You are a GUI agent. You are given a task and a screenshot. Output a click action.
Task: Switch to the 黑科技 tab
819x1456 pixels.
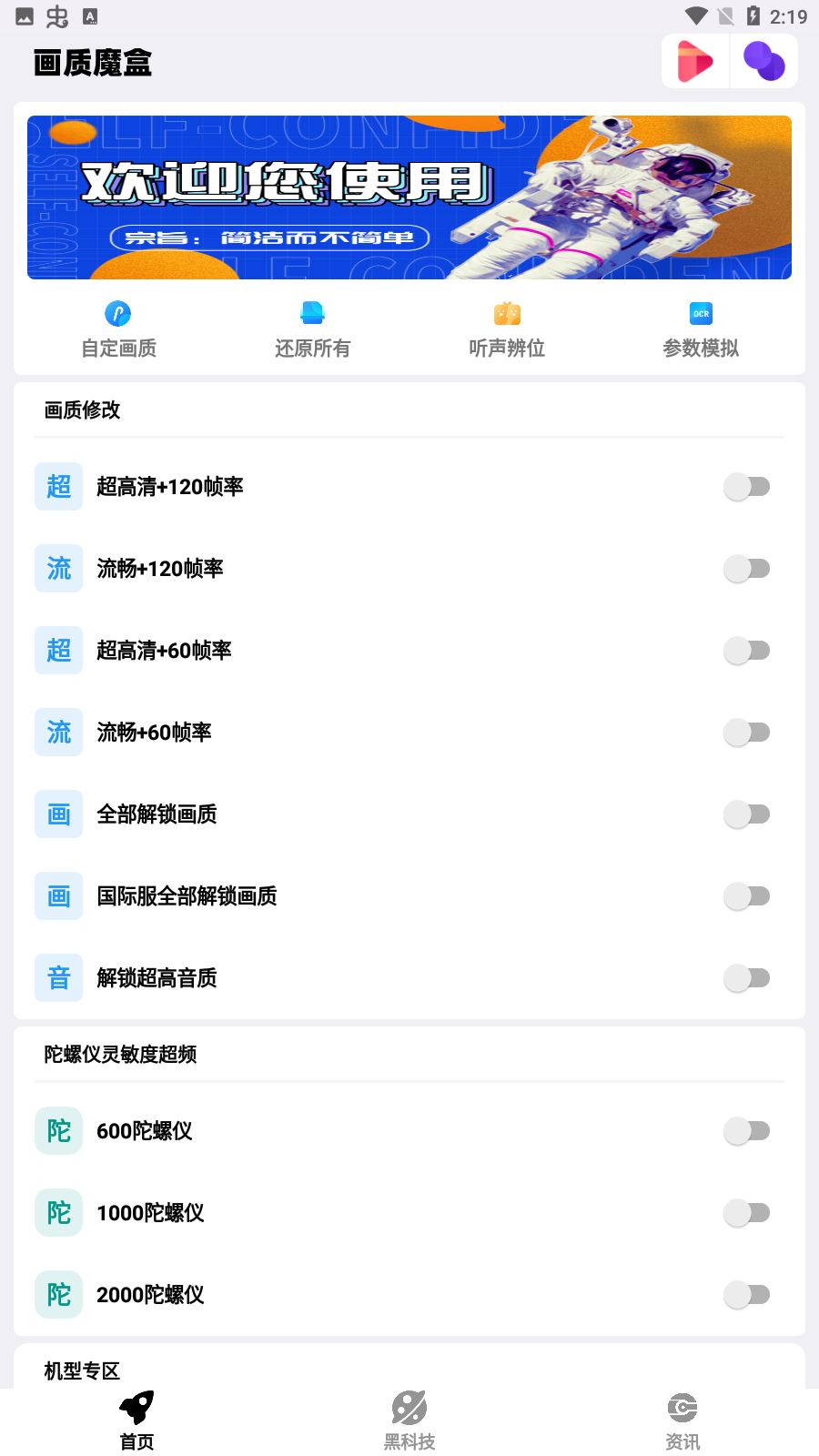[409, 1420]
